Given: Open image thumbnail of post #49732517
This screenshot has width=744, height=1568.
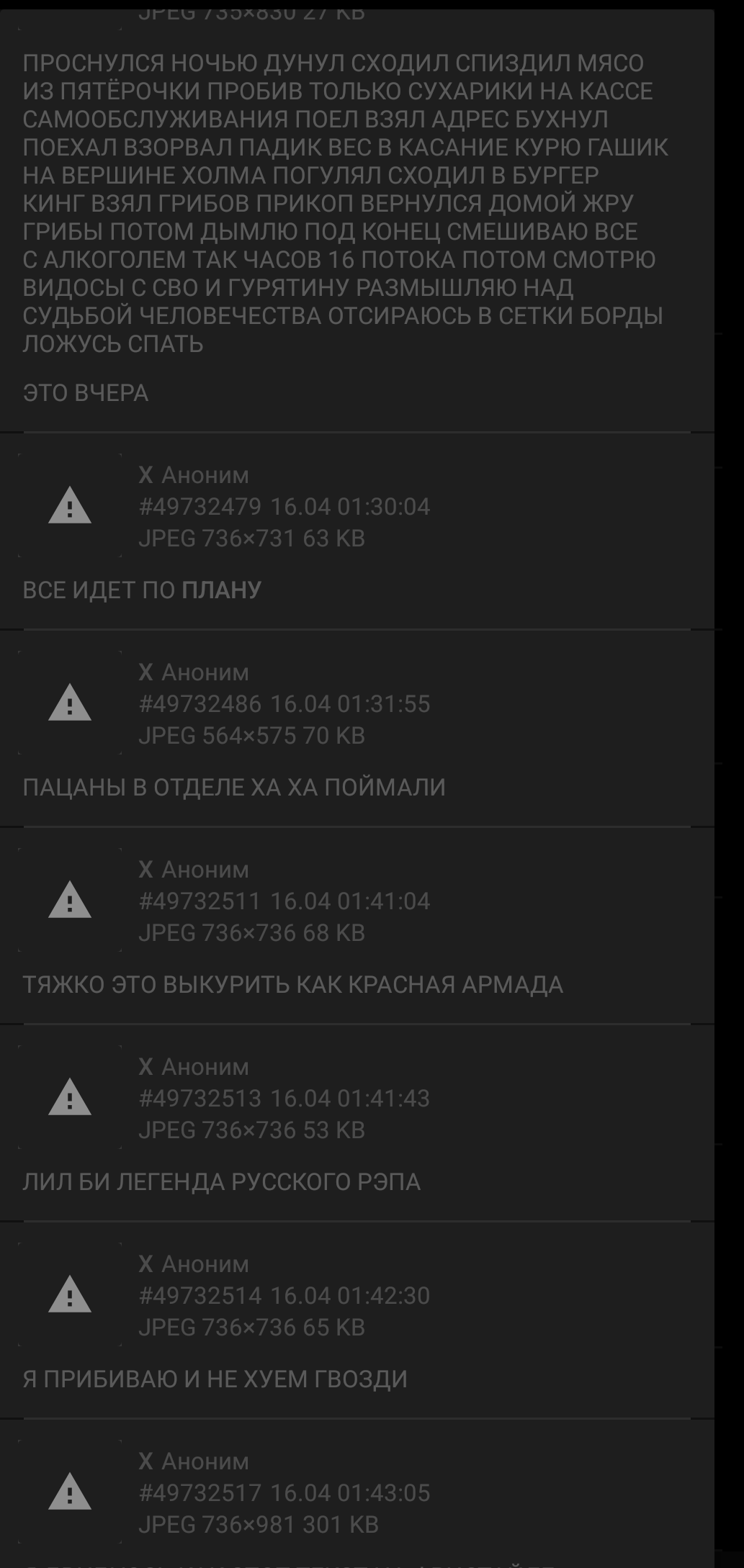Looking at the screenshot, I should [x=70, y=1492].
